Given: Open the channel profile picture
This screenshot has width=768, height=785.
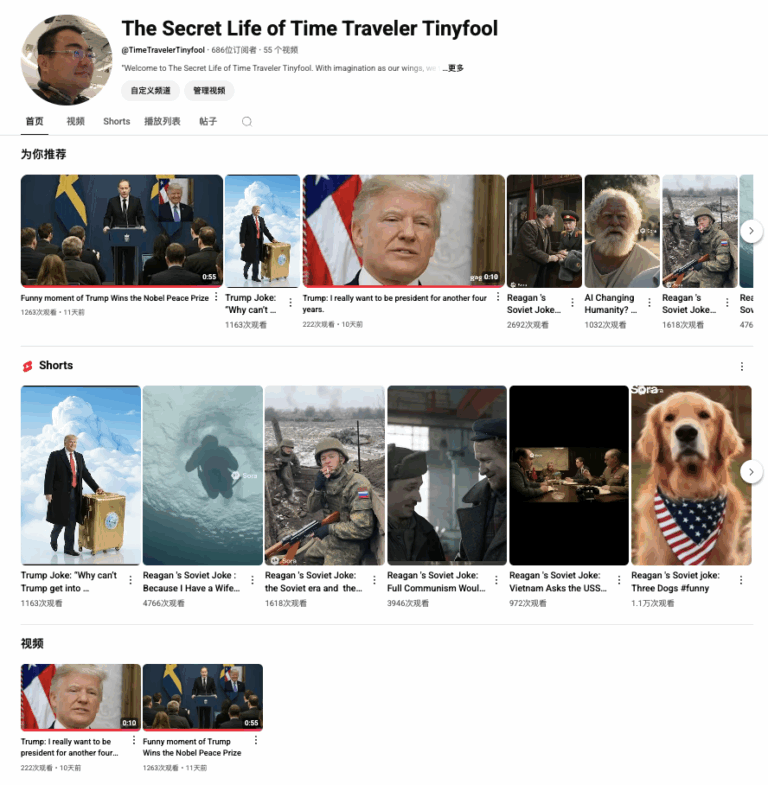Looking at the screenshot, I should coord(66,59).
